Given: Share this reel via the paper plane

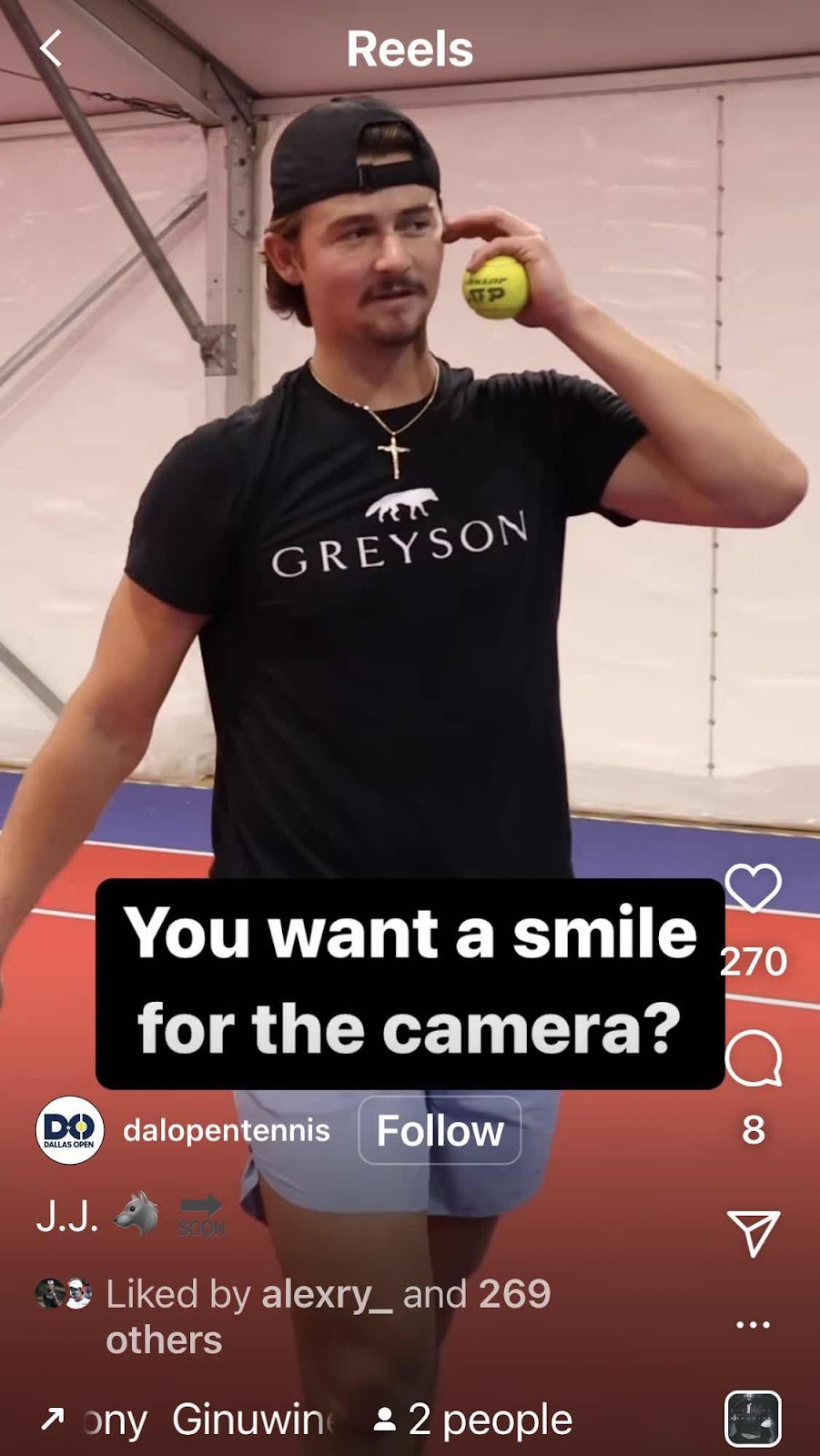Looking at the screenshot, I should 754,1233.
